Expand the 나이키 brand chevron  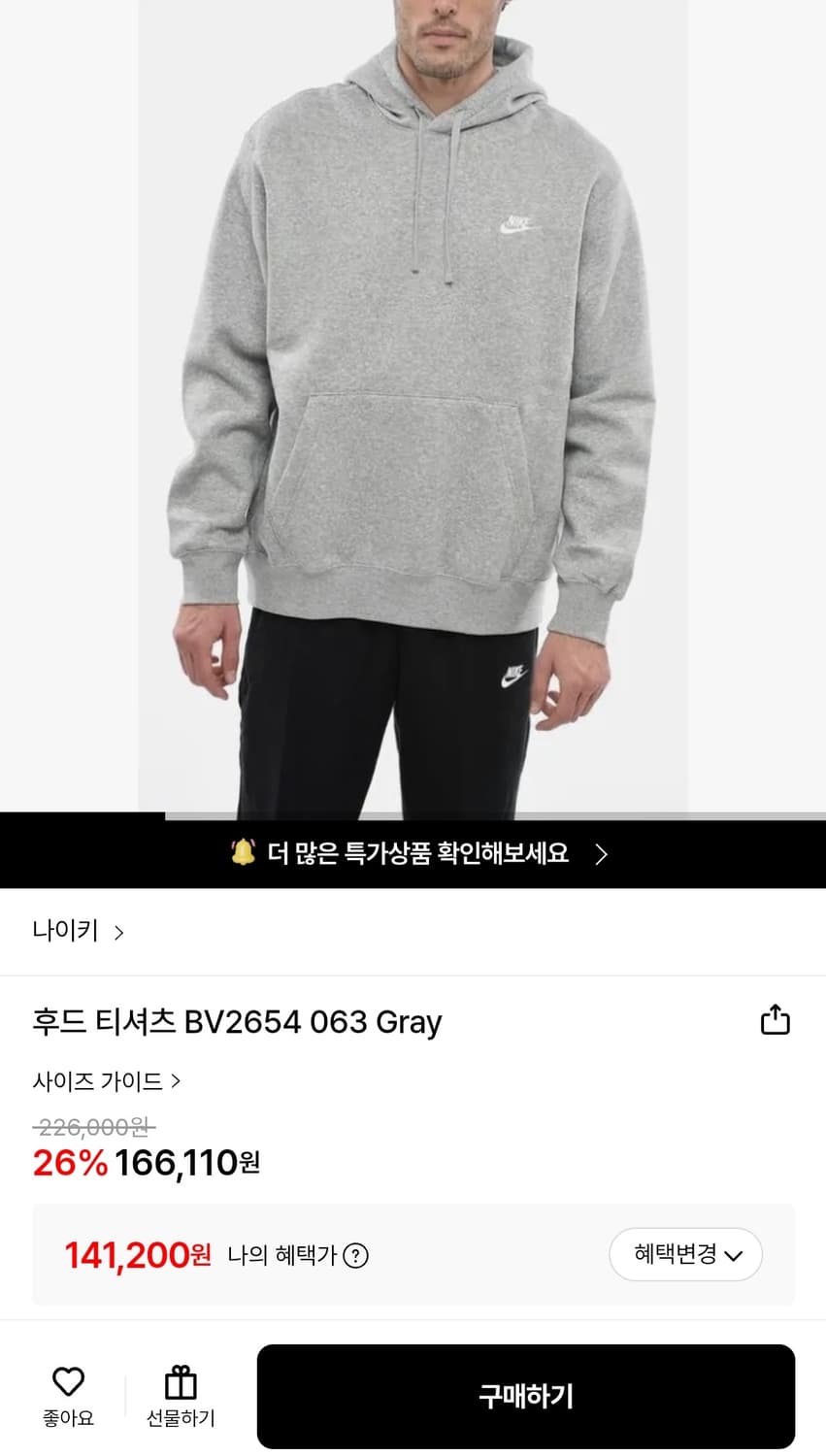click(x=118, y=932)
